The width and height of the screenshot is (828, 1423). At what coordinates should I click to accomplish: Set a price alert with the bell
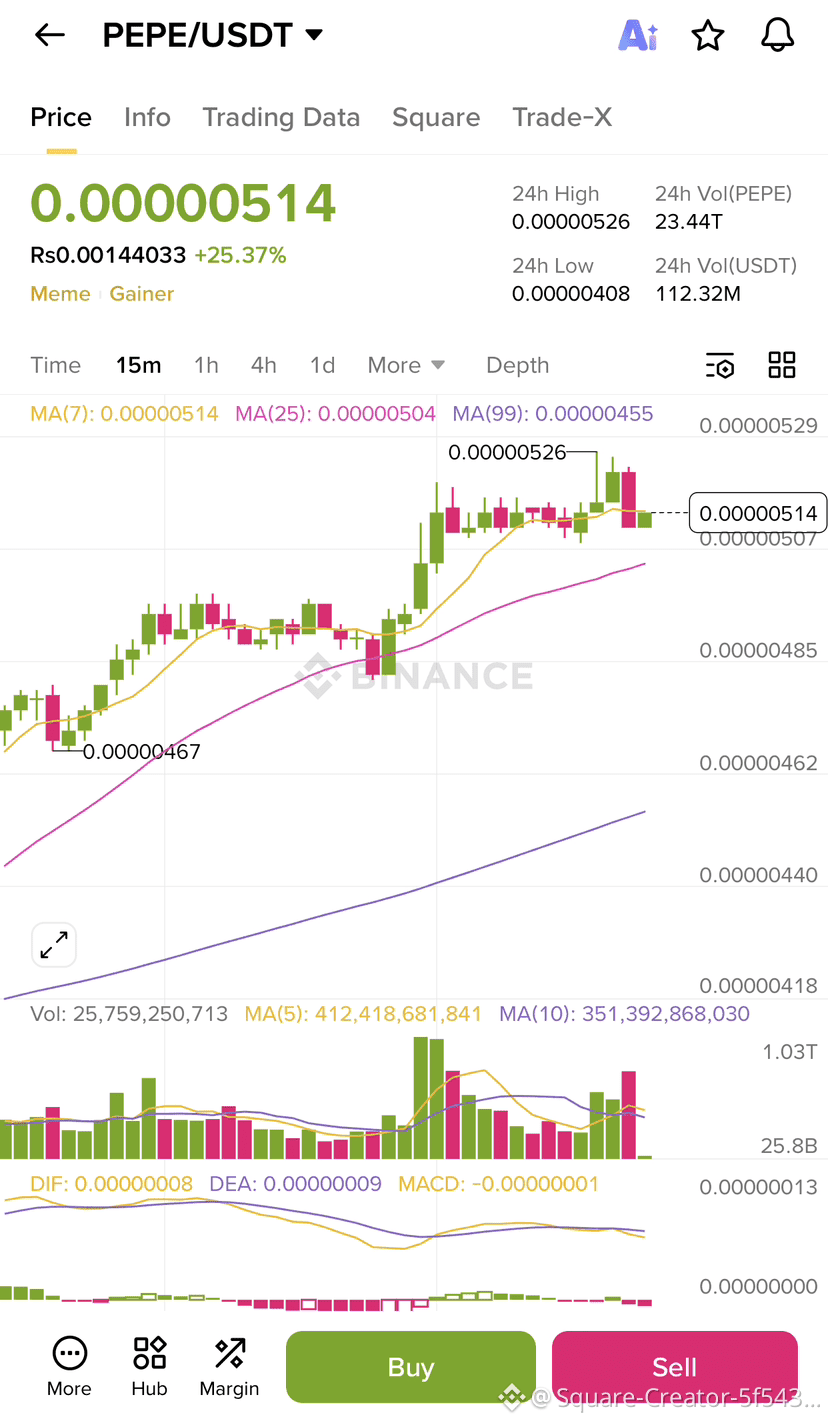click(x=777, y=36)
